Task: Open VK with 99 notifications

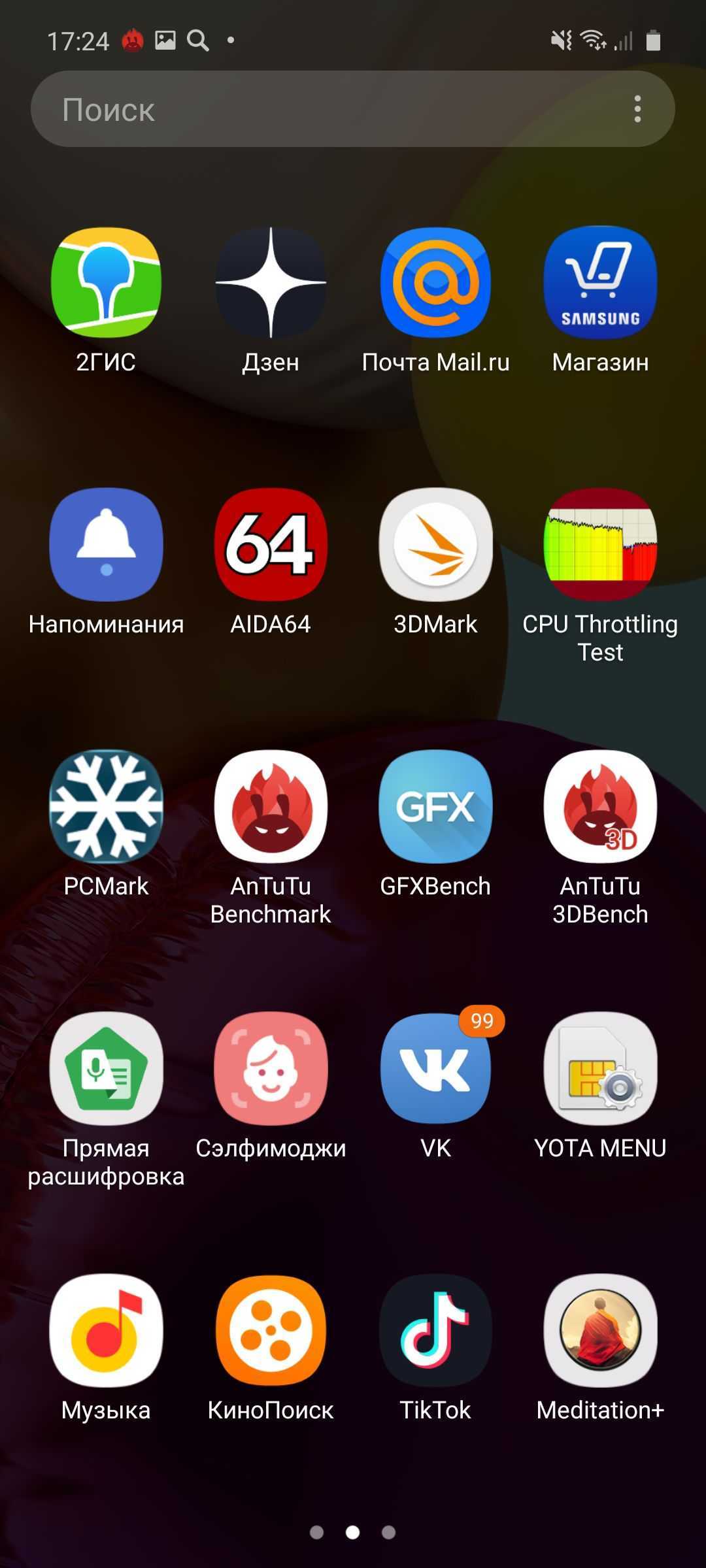Action: (435, 1069)
